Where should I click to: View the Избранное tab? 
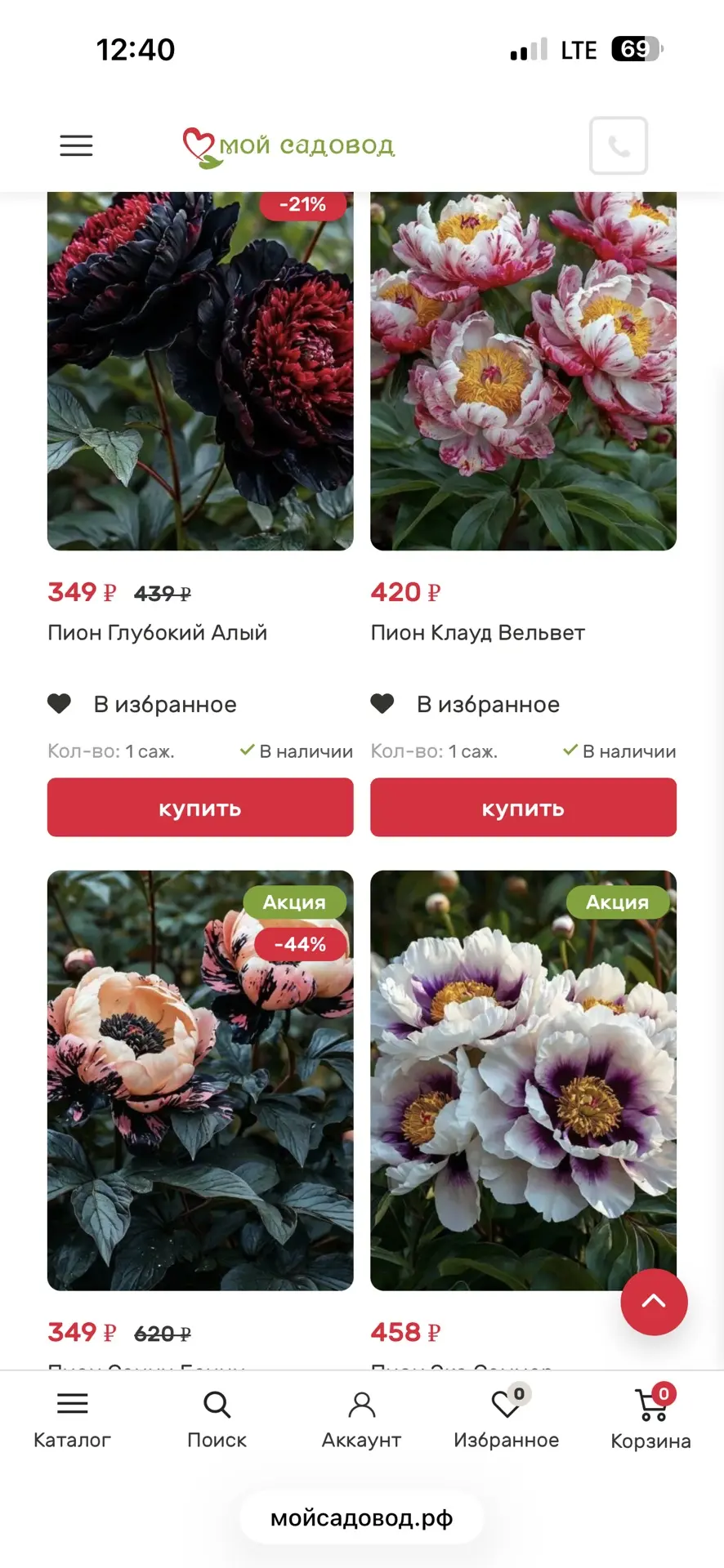(x=507, y=1420)
